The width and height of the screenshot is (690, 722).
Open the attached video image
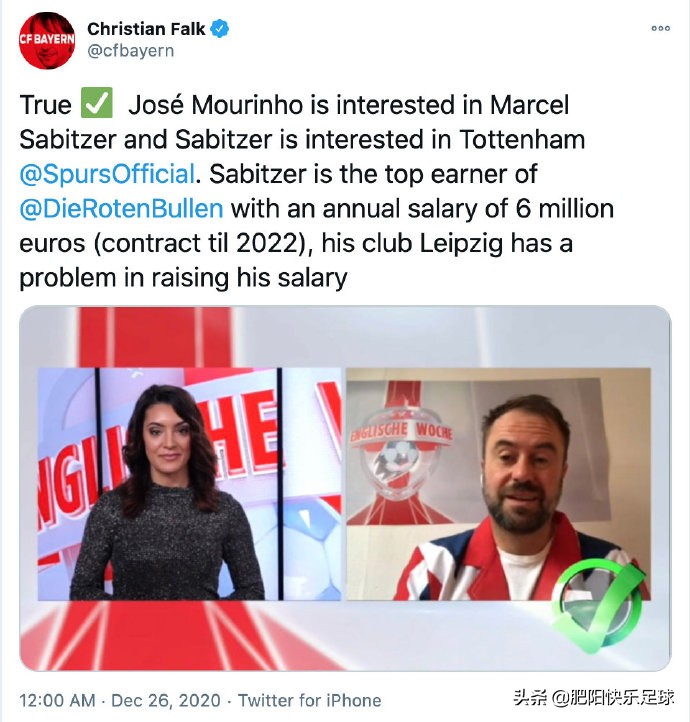coord(344,487)
